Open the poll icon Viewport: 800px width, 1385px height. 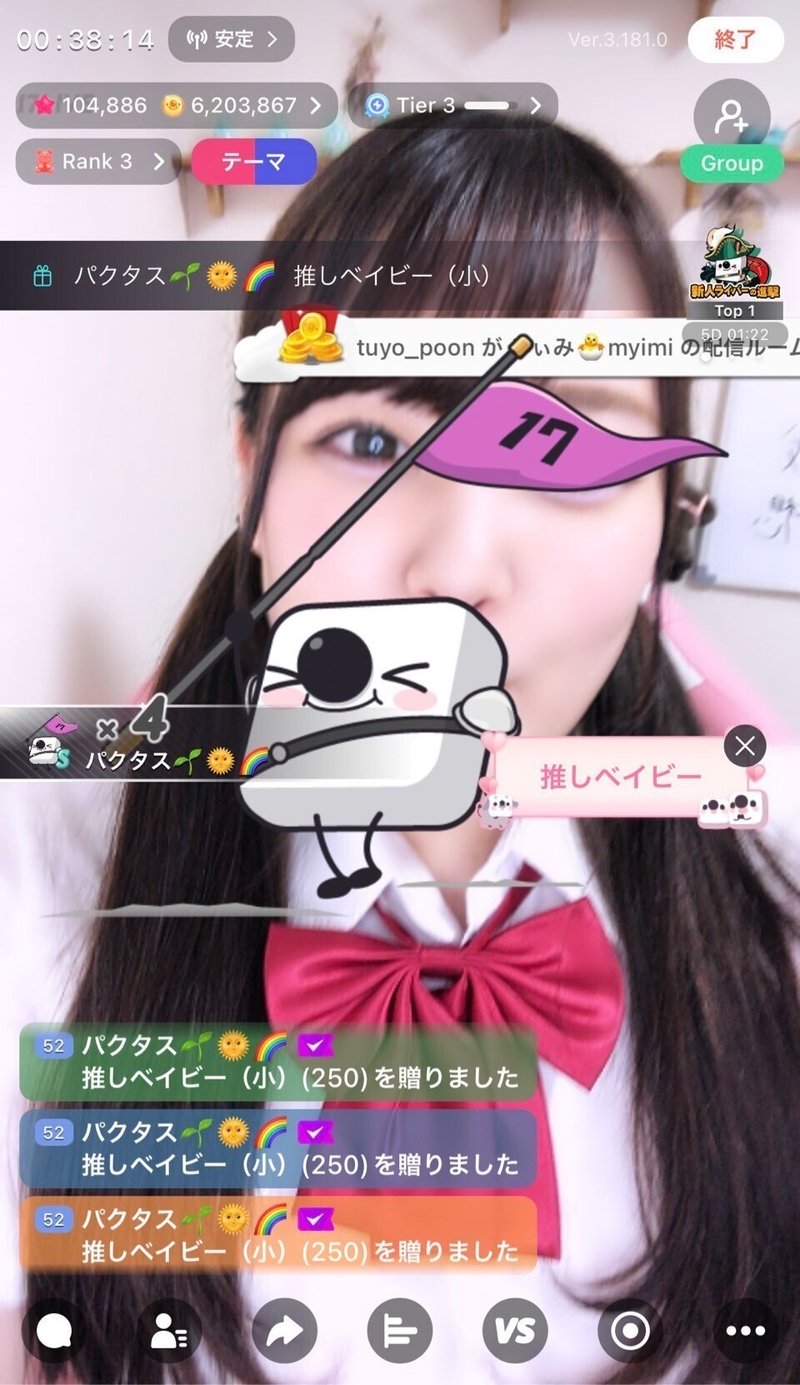coord(400,1331)
